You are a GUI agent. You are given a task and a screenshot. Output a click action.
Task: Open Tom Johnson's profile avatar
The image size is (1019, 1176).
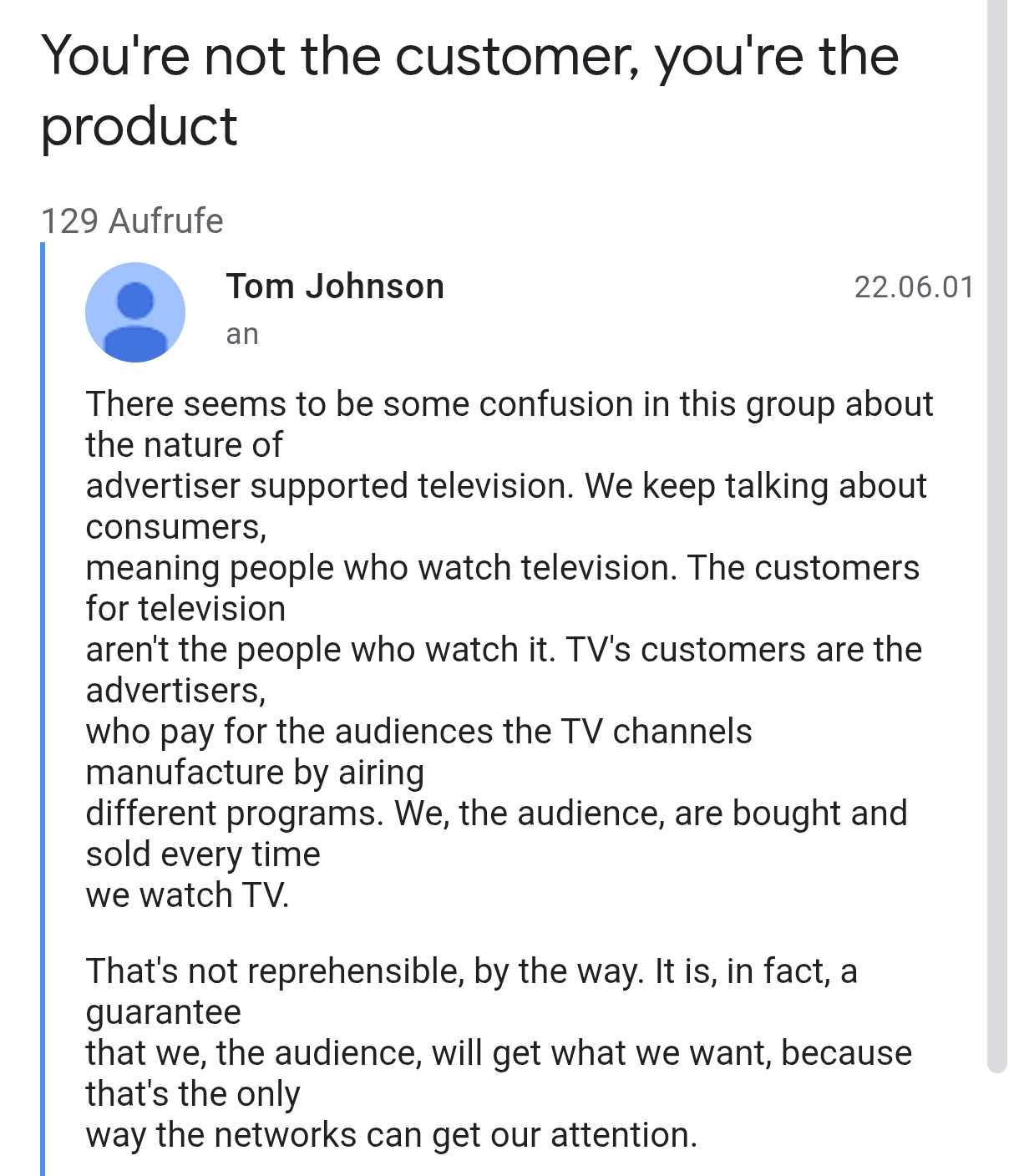click(134, 312)
